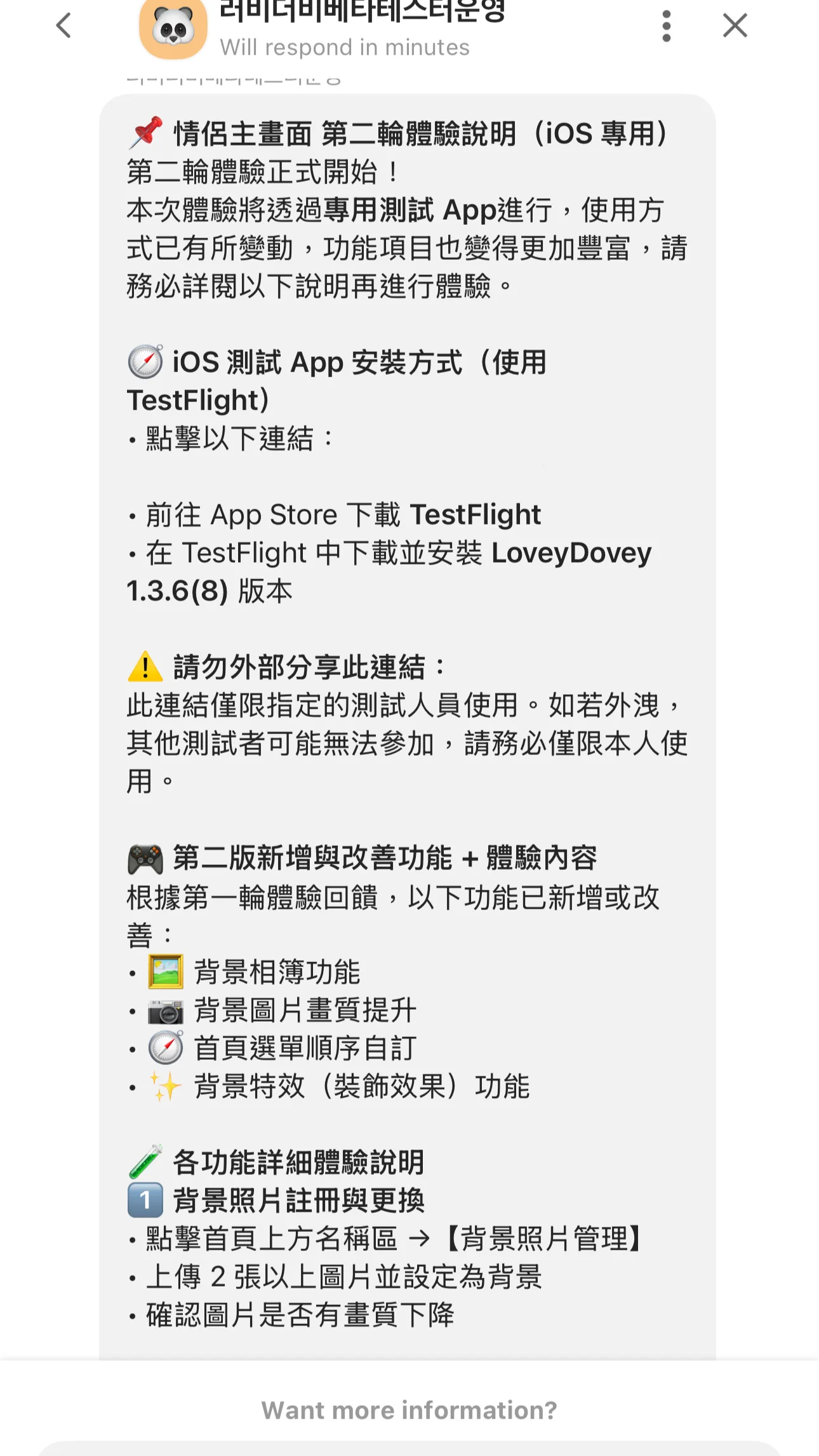This screenshot has width=819, height=1456.
Task: Go back using the left arrow
Action: tap(63, 26)
